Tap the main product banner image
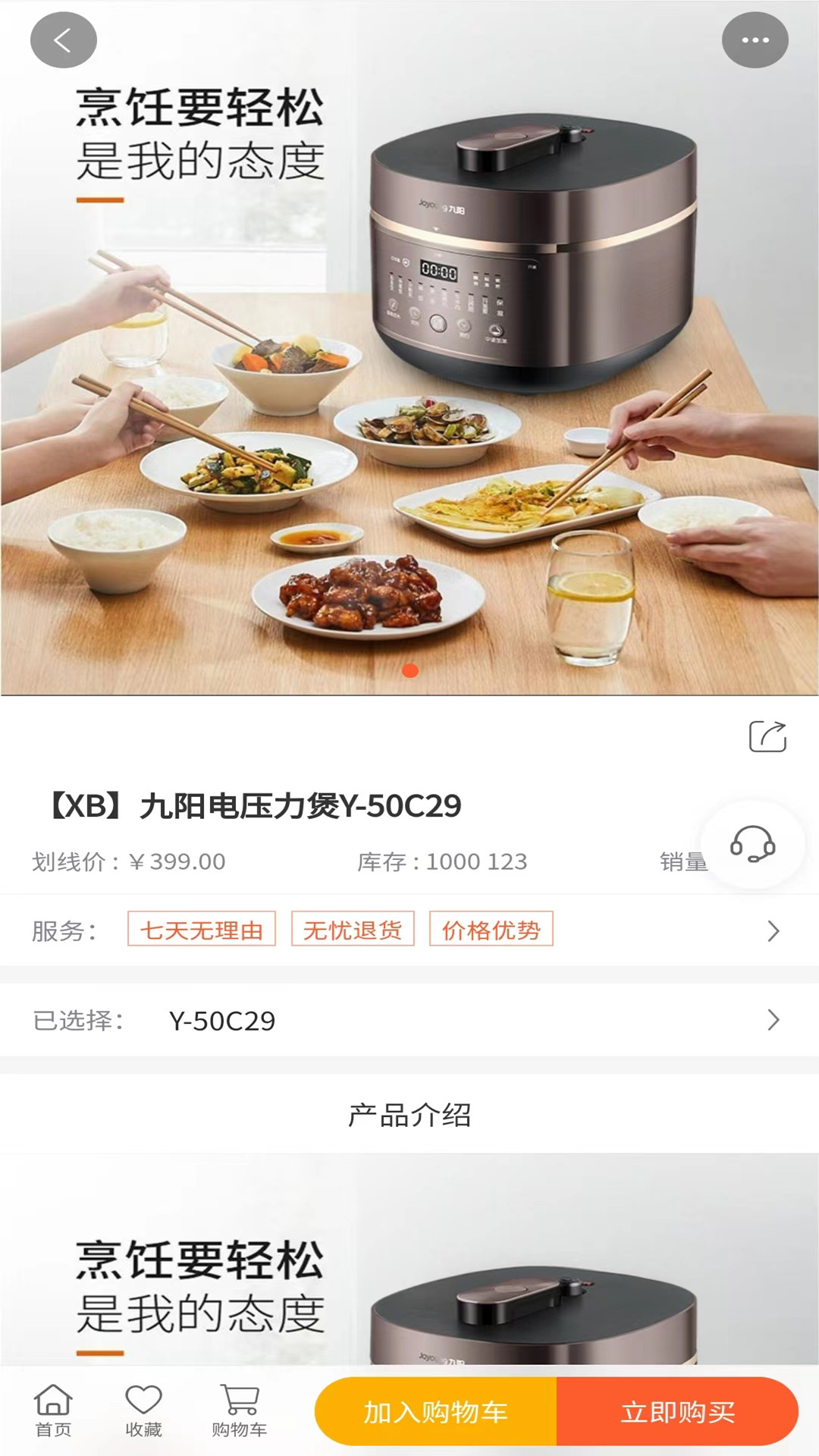 coord(409,379)
